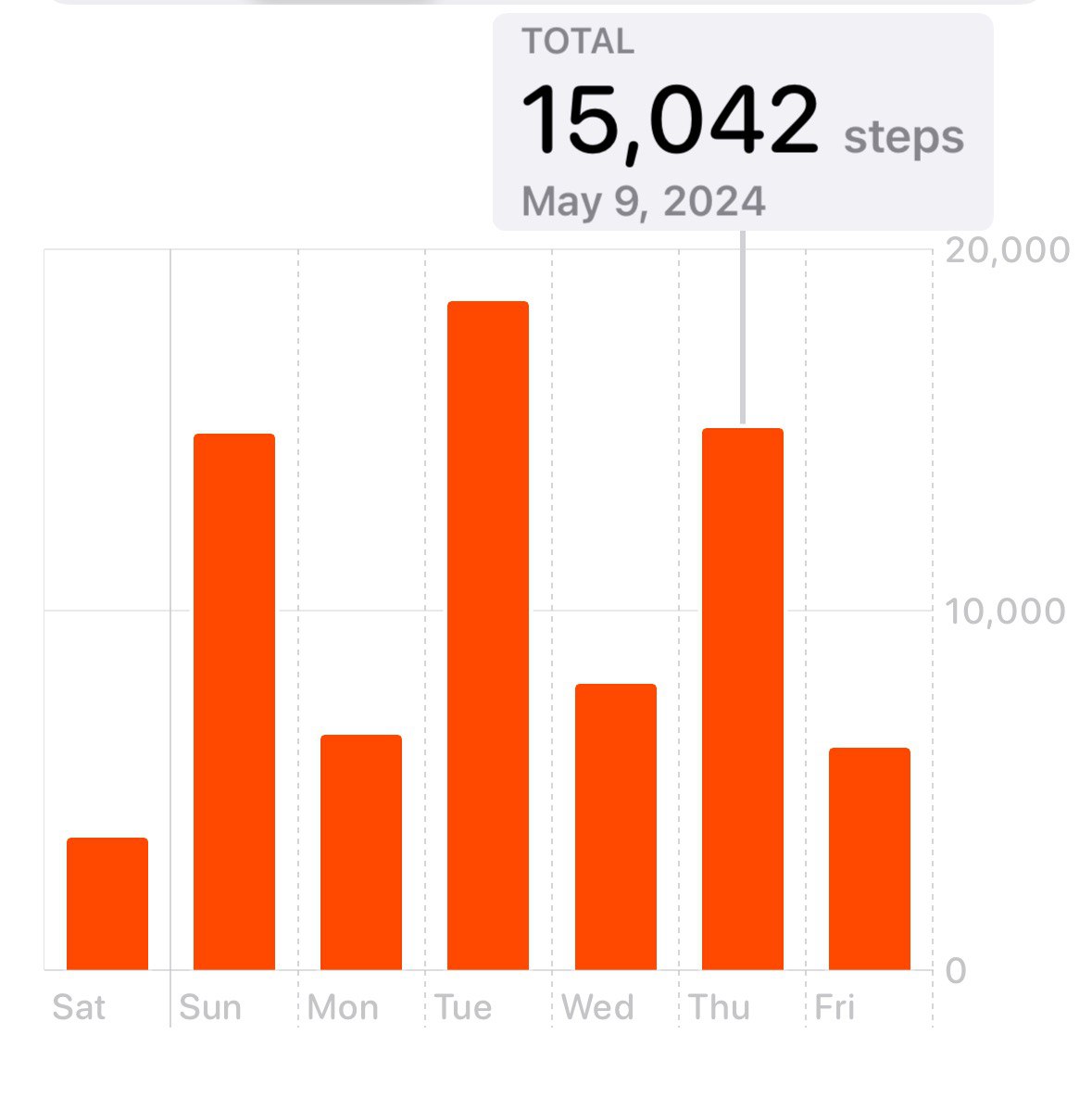Select the Saturday step bar
The height and width of the screenshot is (1098, 1092).
pos(107,903)
